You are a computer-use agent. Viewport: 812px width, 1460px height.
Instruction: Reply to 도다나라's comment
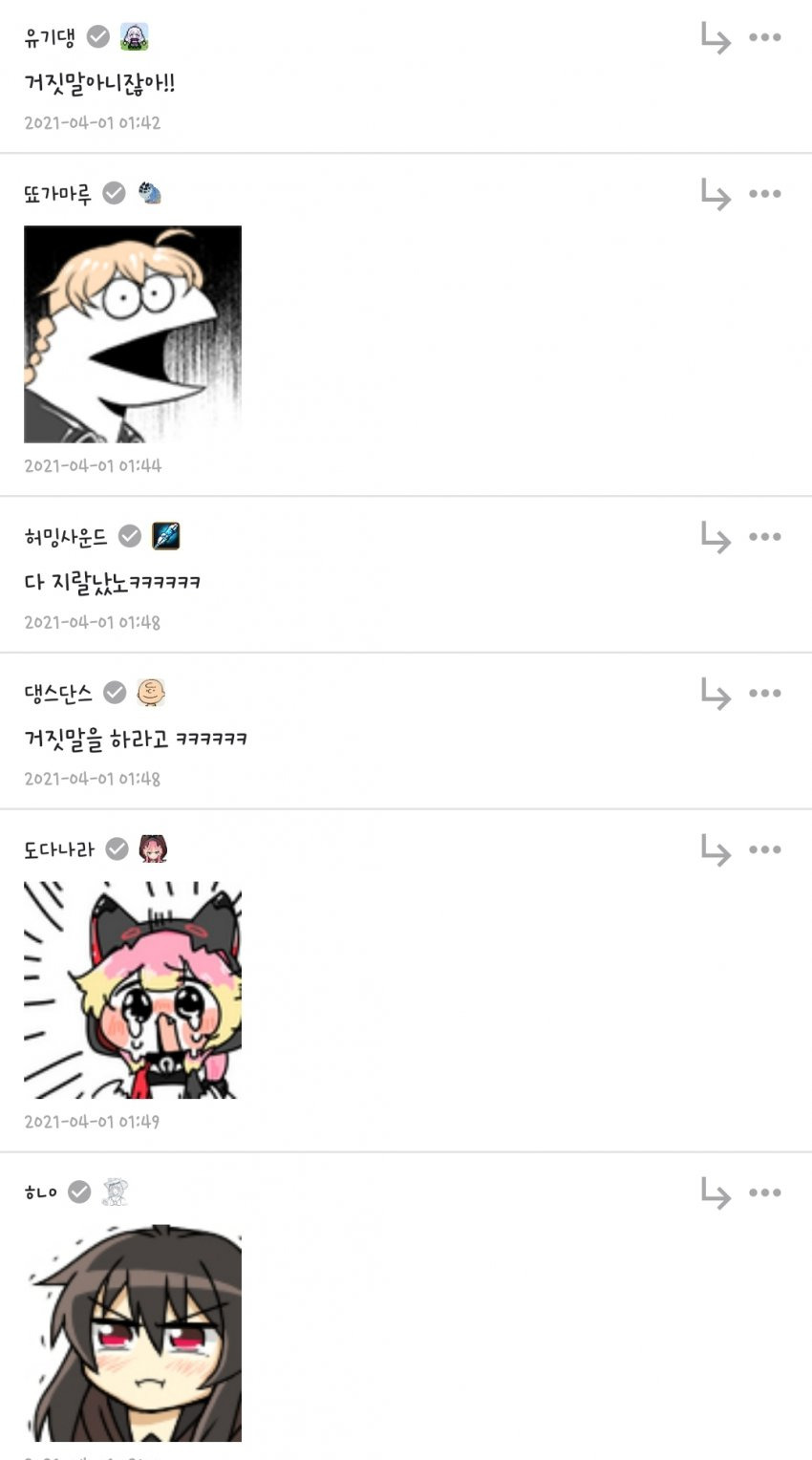pos(715,849)
